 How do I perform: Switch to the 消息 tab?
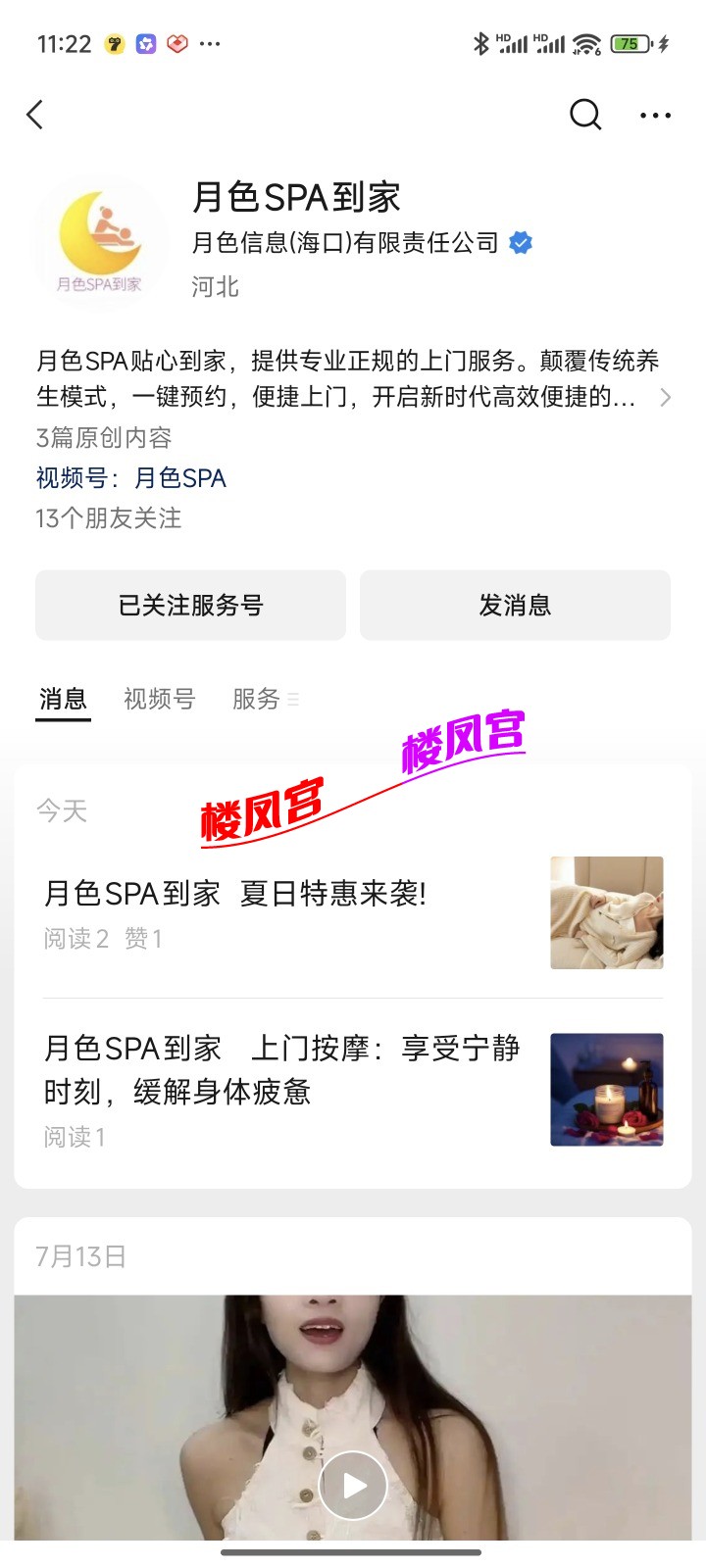pyautogui.click(x=63, y=698)
